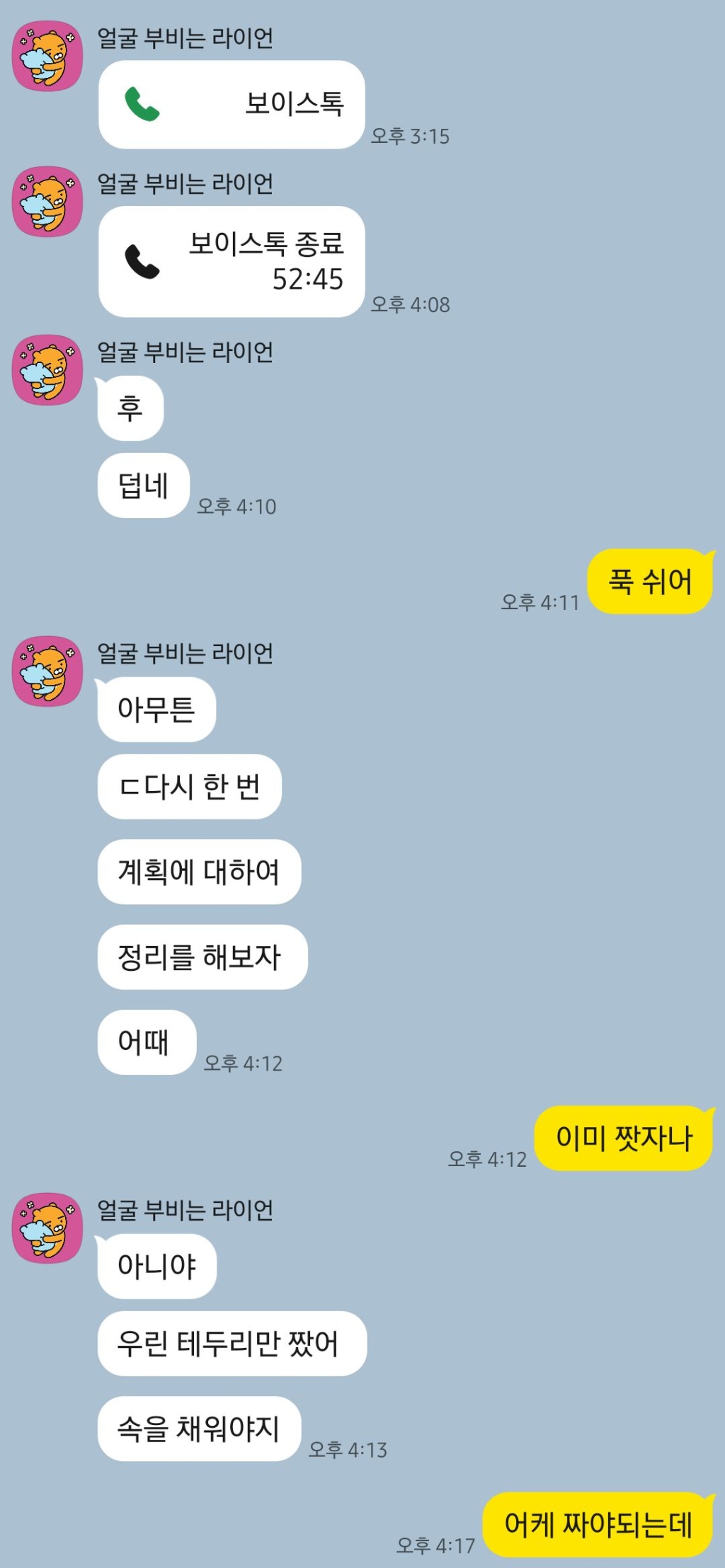Open sender's profile picture above the 후 message
Viewport: 725px width, 1568px height.
[x=47, y=370]
